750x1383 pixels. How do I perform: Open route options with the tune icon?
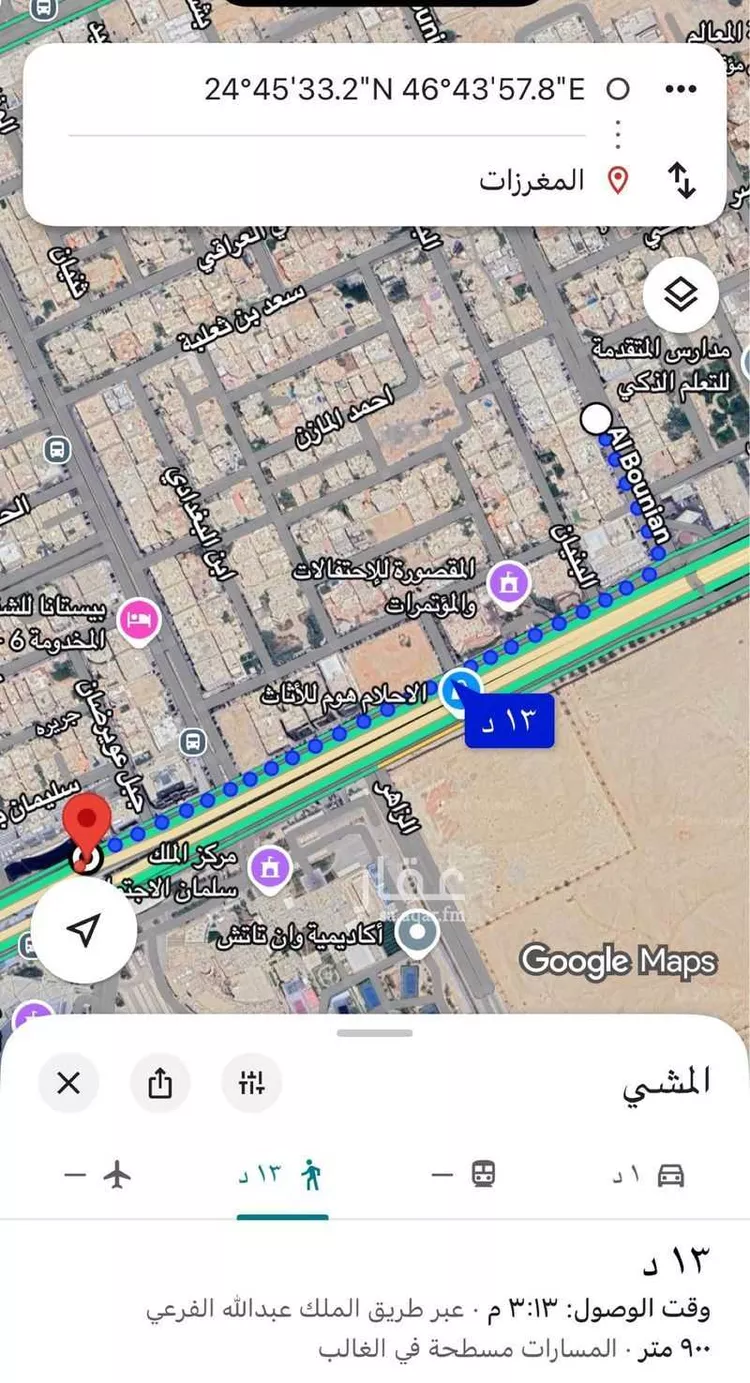coord(252,1083)
